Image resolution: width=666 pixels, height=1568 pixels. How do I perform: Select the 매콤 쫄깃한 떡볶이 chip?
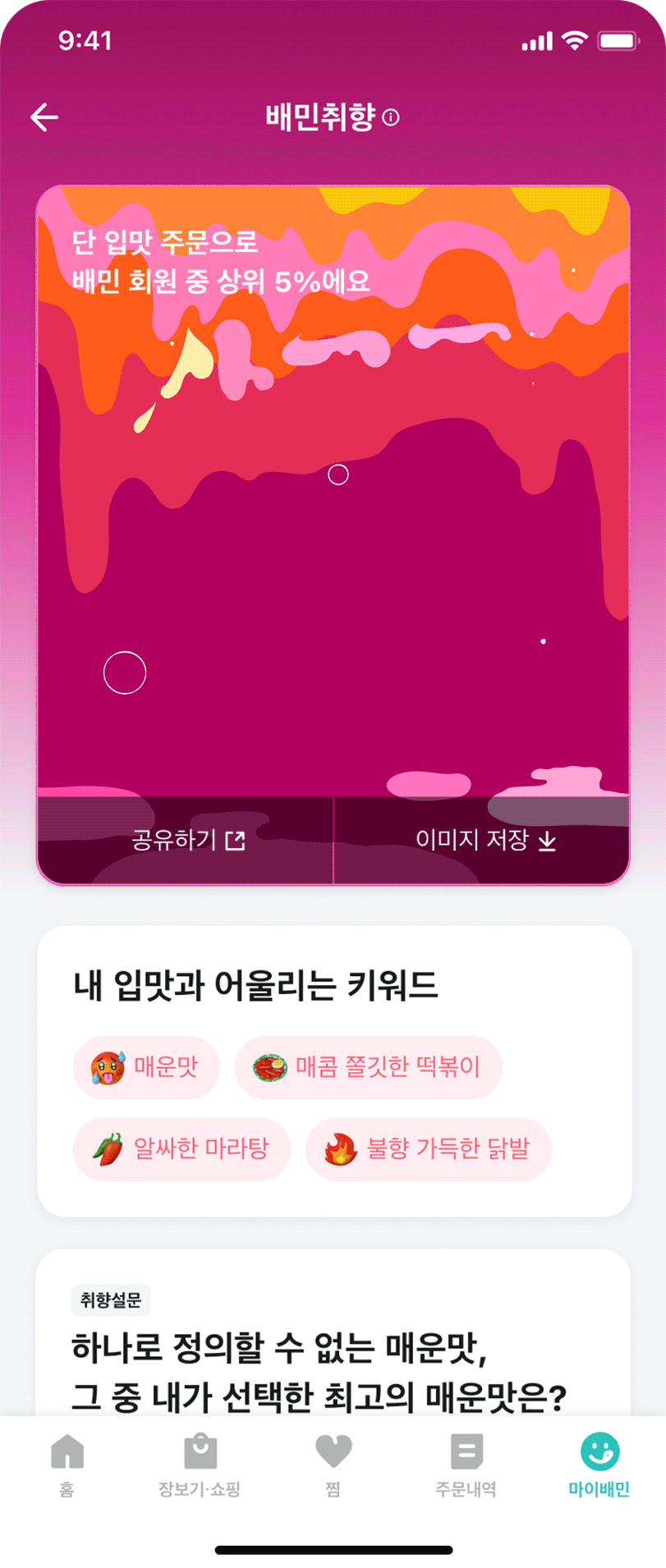[367, 1067]
